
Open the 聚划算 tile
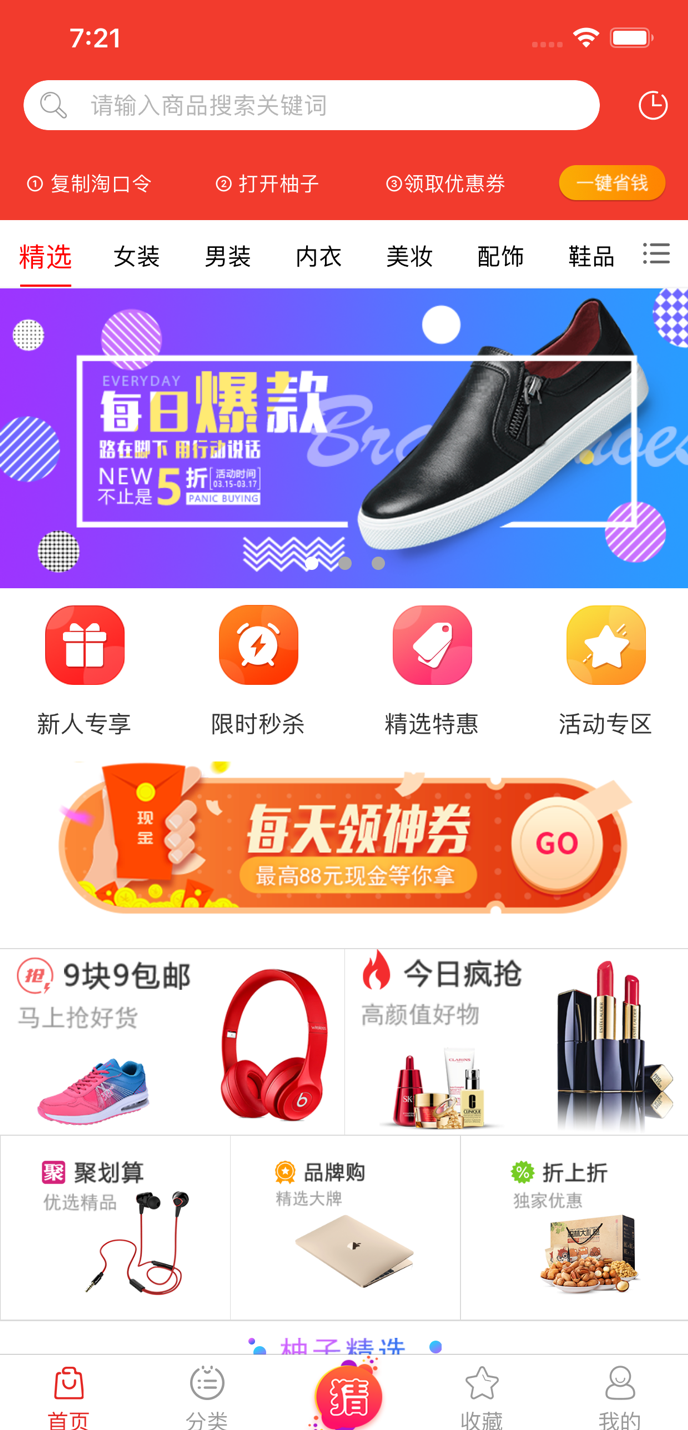[115, 1227]
